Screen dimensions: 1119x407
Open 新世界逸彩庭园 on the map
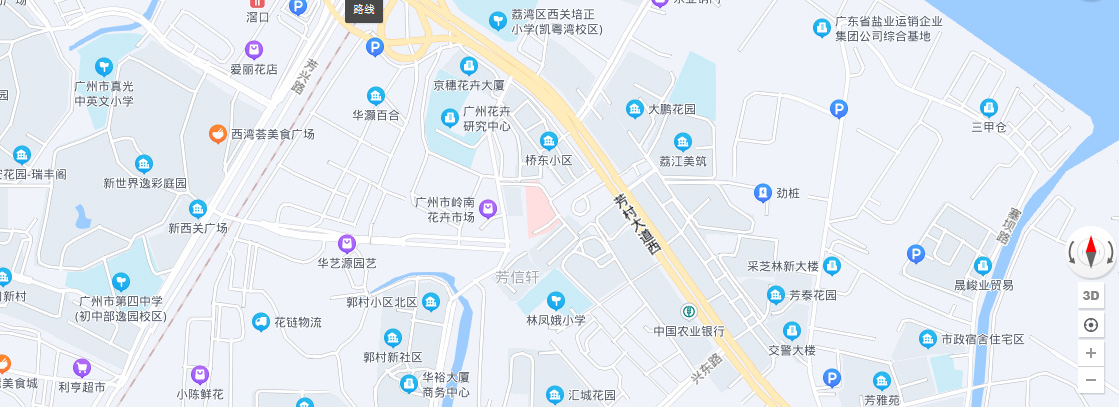pyautogui.click(x=144, y=164)
